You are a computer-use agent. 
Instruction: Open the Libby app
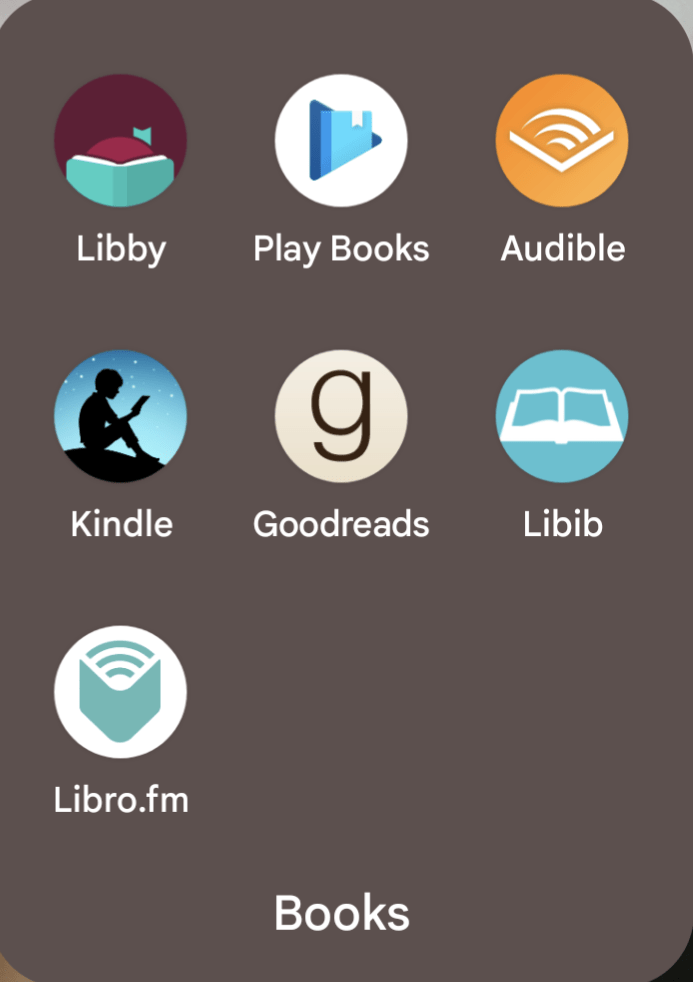pyautogui.click(x=120, y=141)
